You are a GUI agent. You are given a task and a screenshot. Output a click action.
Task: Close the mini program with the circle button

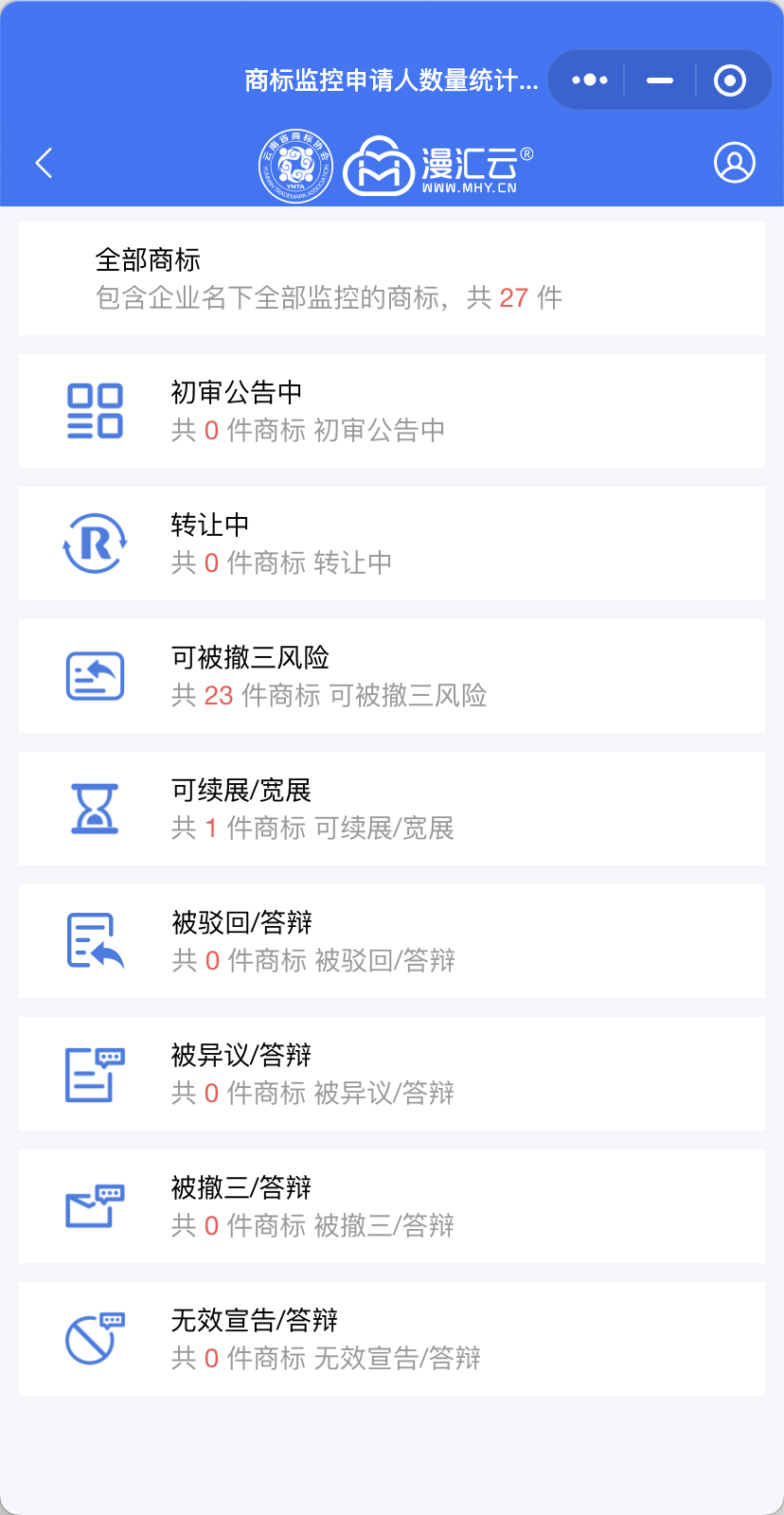(x=729, y=80)
